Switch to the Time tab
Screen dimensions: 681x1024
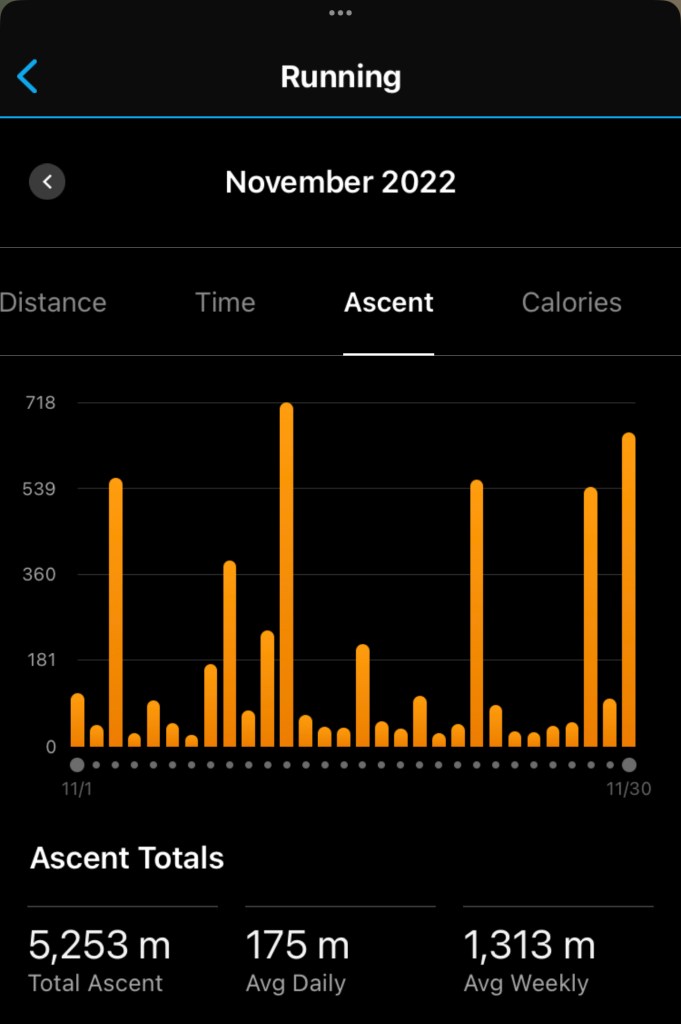coord(225,302)
